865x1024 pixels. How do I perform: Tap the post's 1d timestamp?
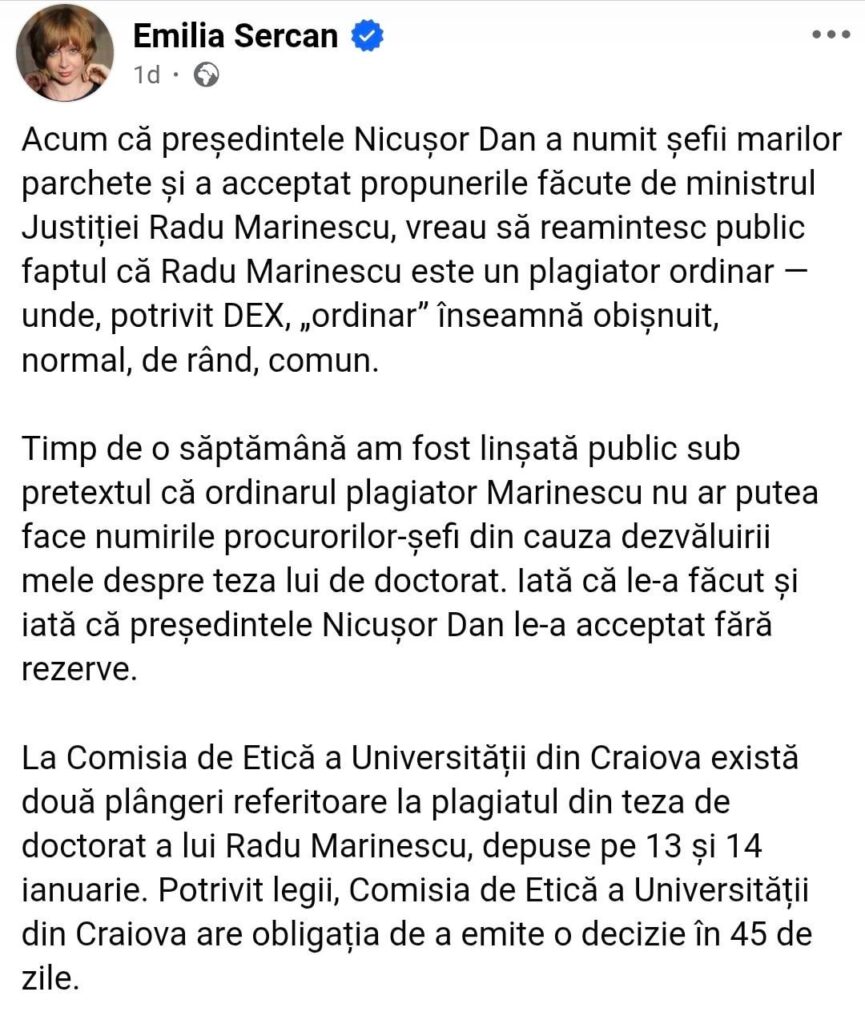(147, 76)
